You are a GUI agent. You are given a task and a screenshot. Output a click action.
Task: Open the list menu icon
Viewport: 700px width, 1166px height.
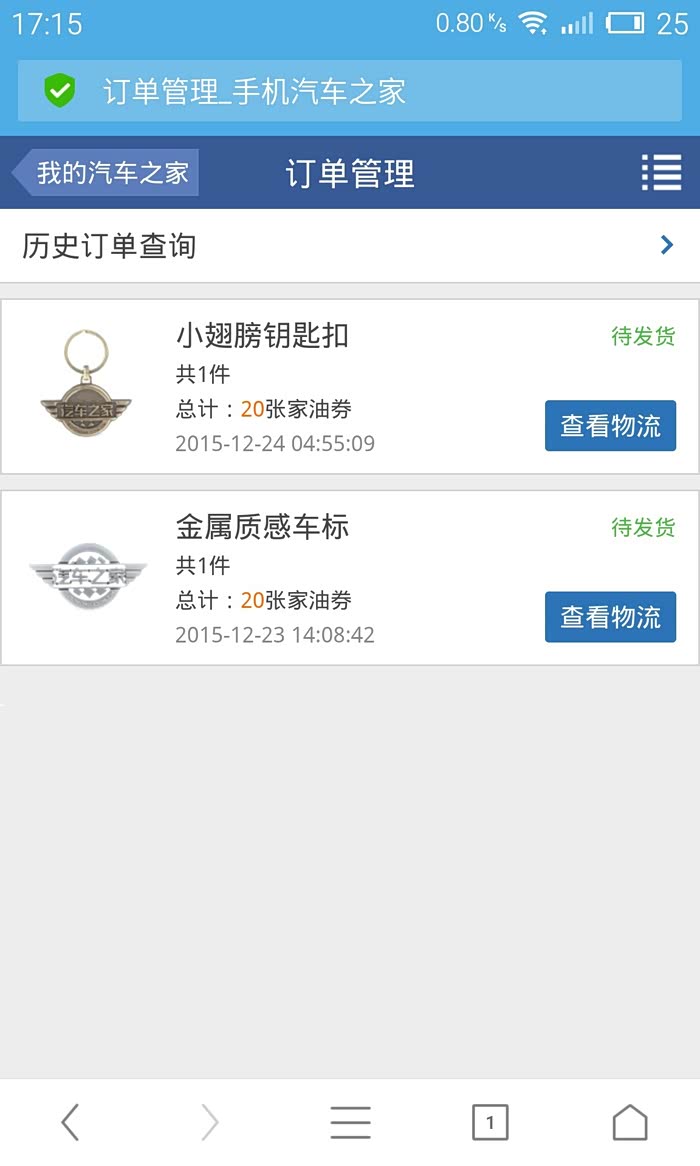(660, 173)
